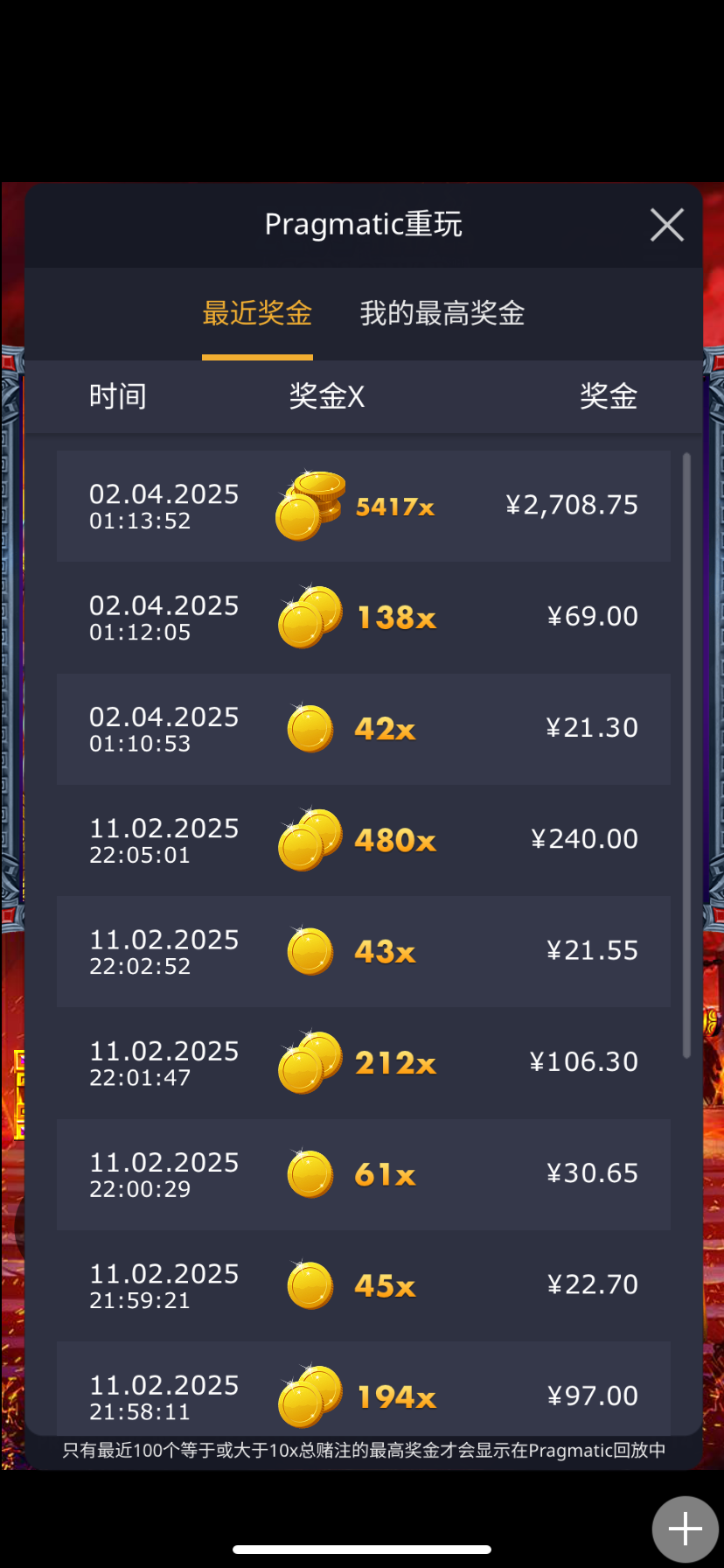Switch to the 我的最高奖金 tab
Image resolution: width=724 pixels, height=1568 pixels.
(442, 313)
